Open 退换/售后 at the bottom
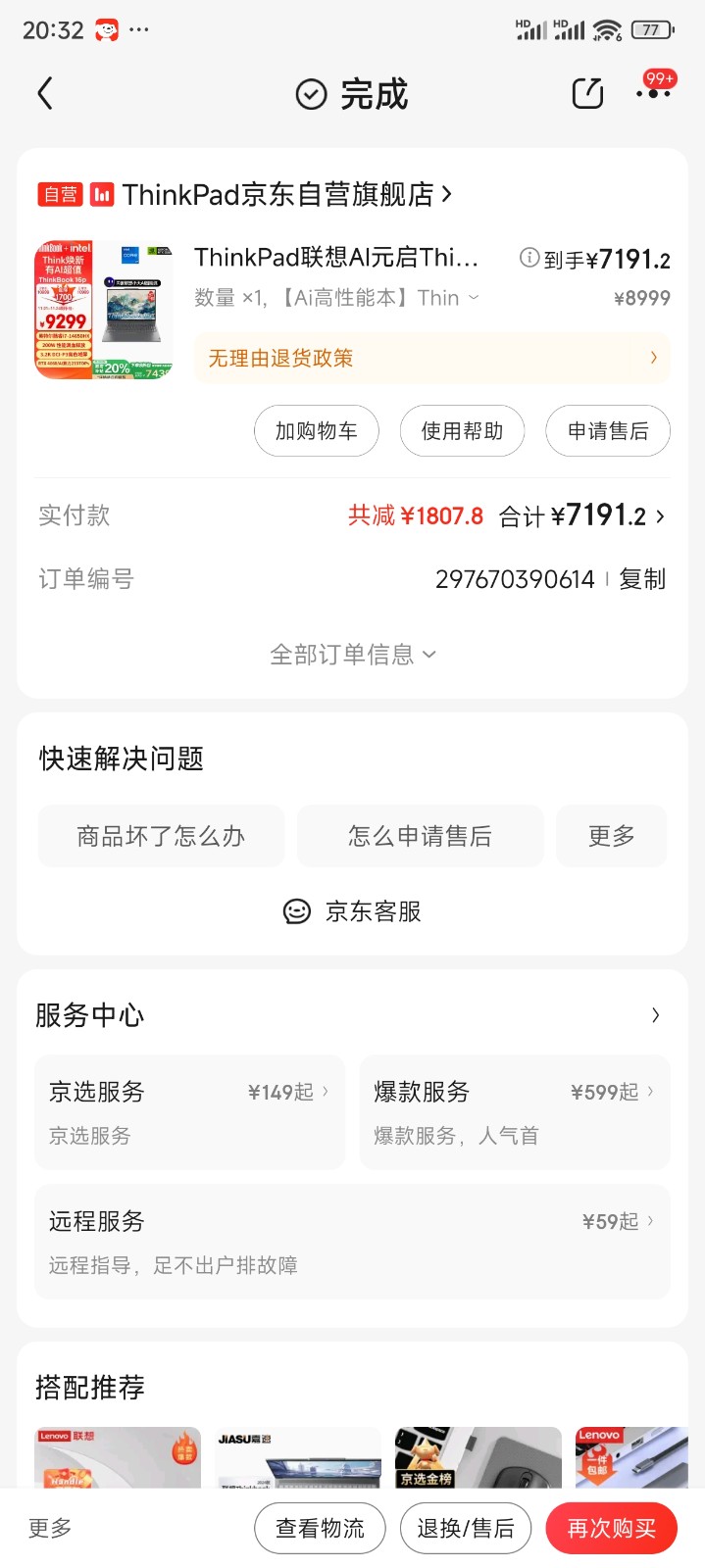 pos(466,1528)
